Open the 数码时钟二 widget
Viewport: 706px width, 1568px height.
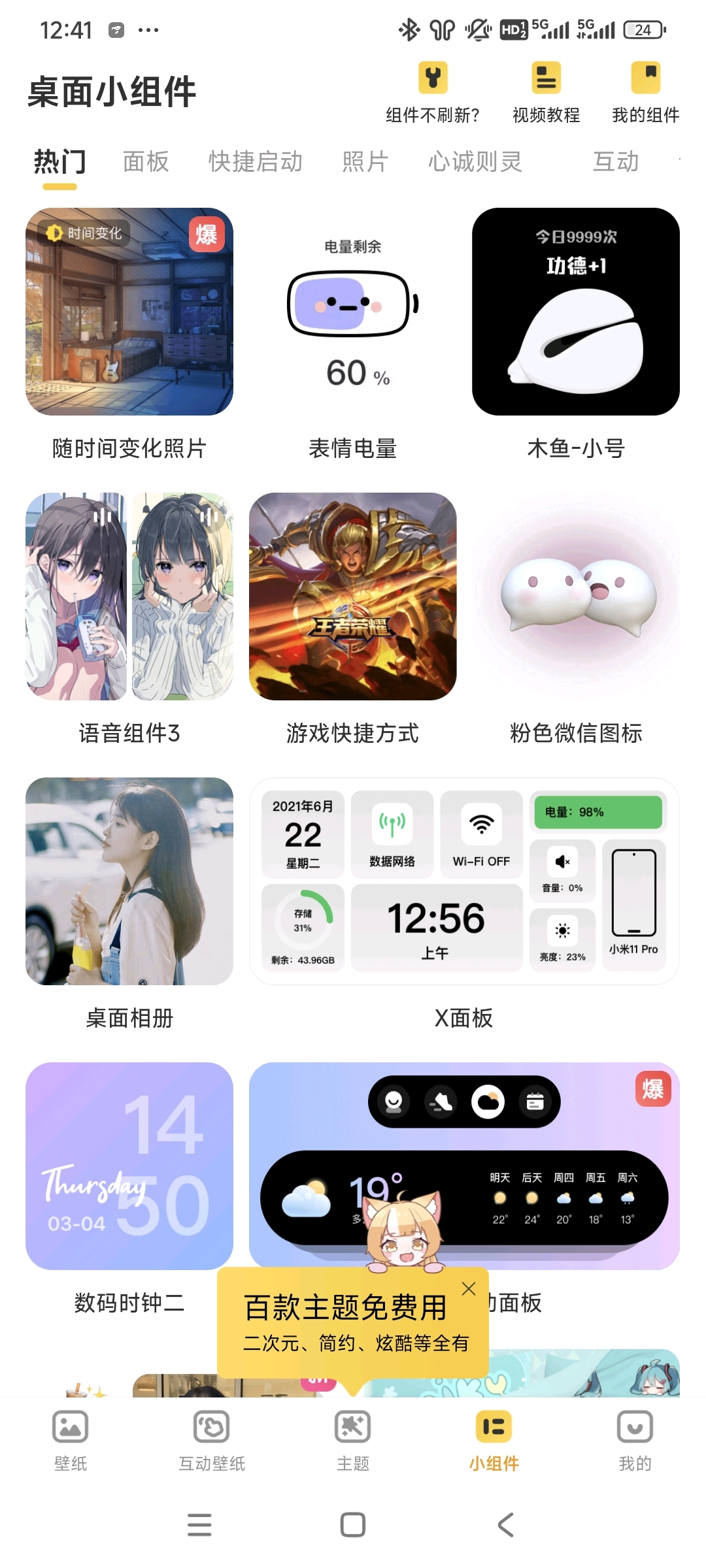pyautogui.click(x=129, y=1166)
